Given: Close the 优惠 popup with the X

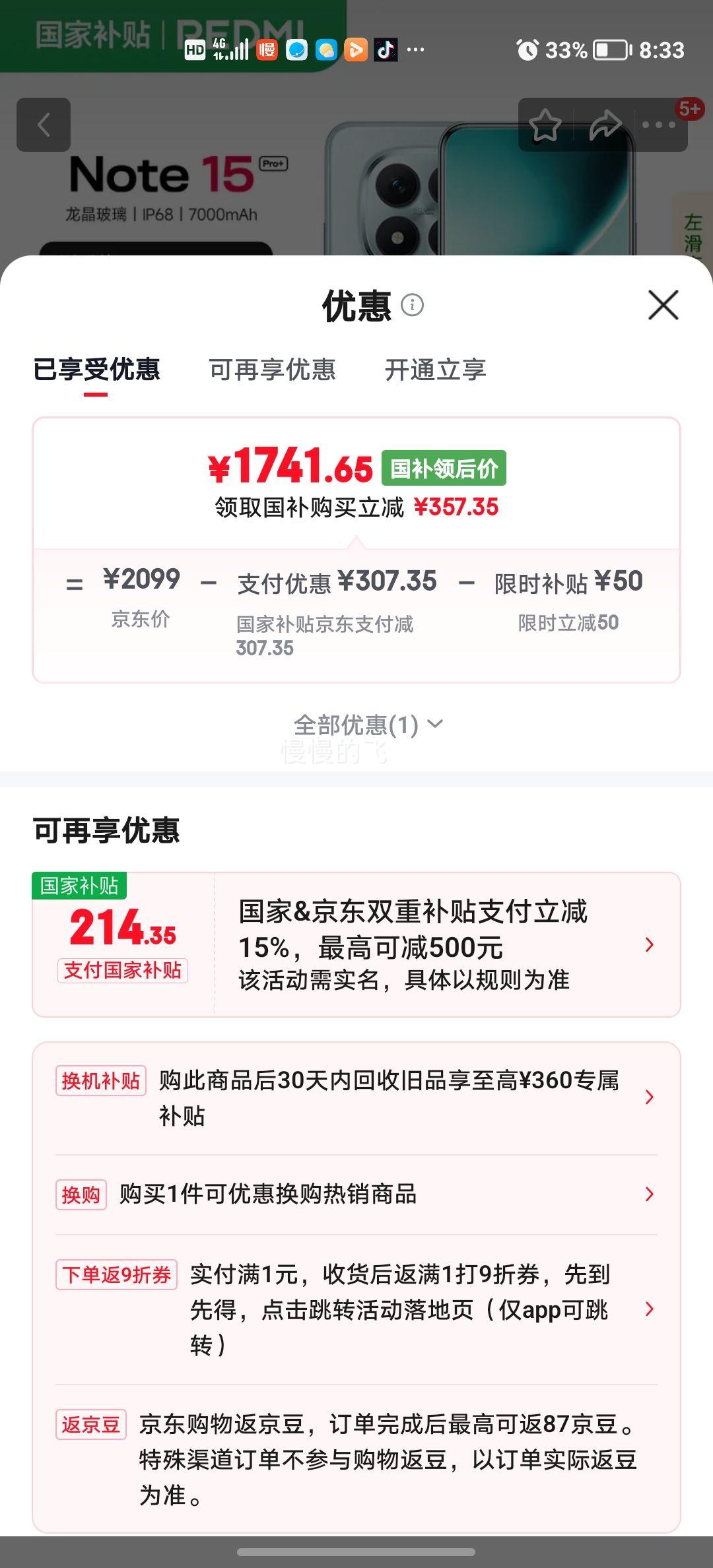Looking at the screenshot, I should (662, 306).
